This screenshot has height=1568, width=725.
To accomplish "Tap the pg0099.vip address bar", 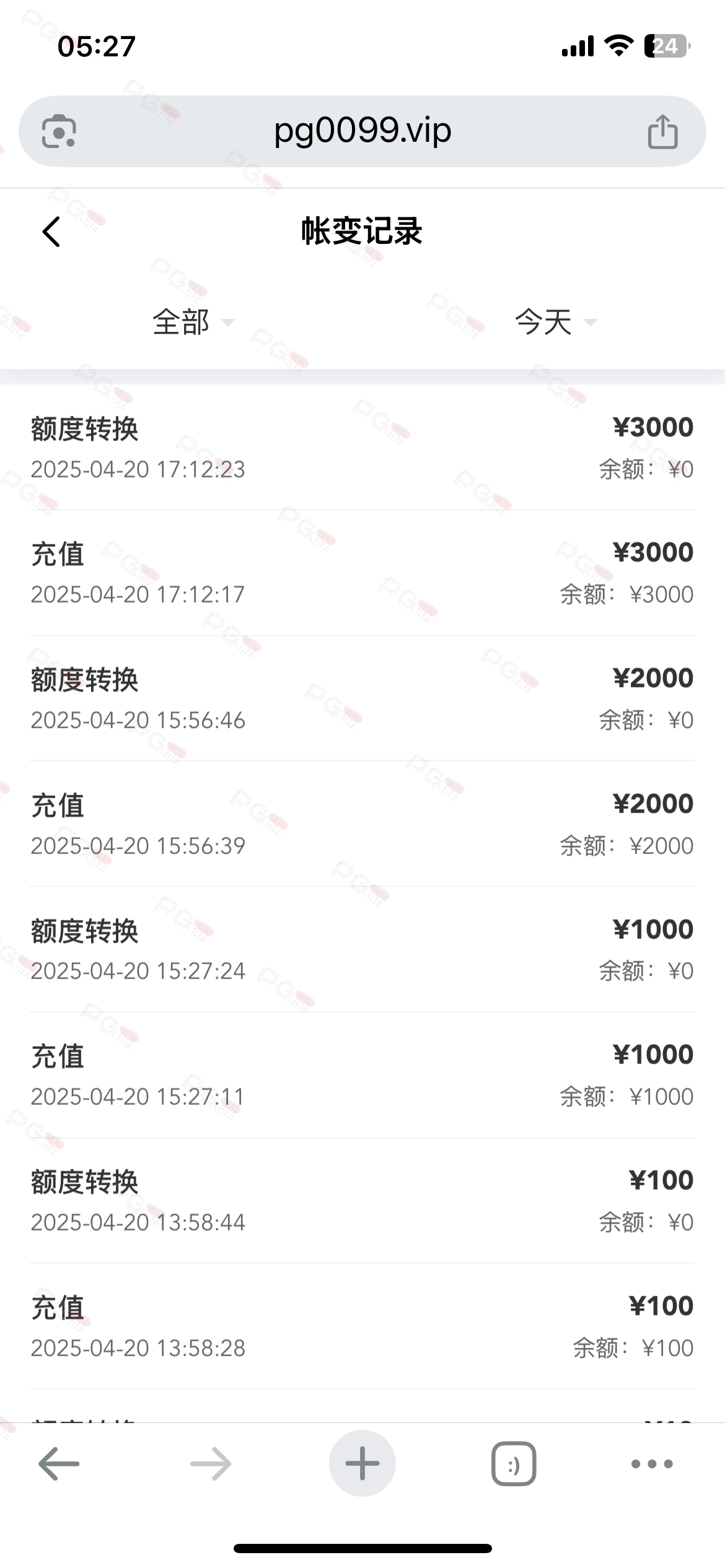I will point(362,131).
